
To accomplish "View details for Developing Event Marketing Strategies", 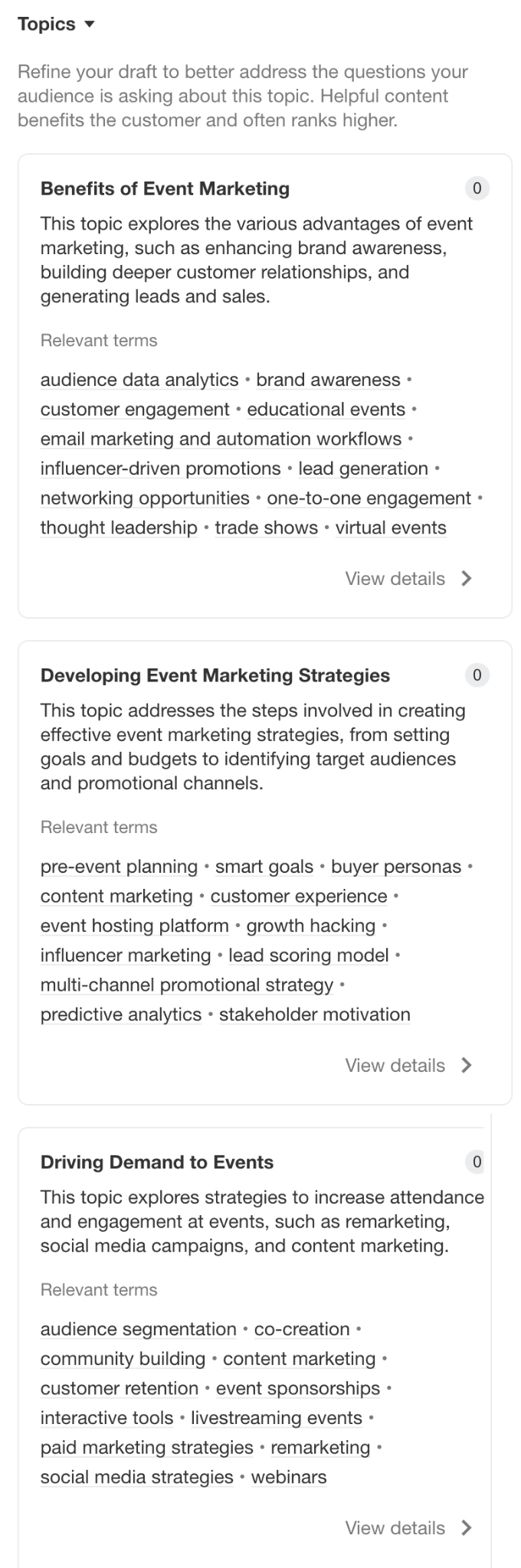I will click(408, 1066).
